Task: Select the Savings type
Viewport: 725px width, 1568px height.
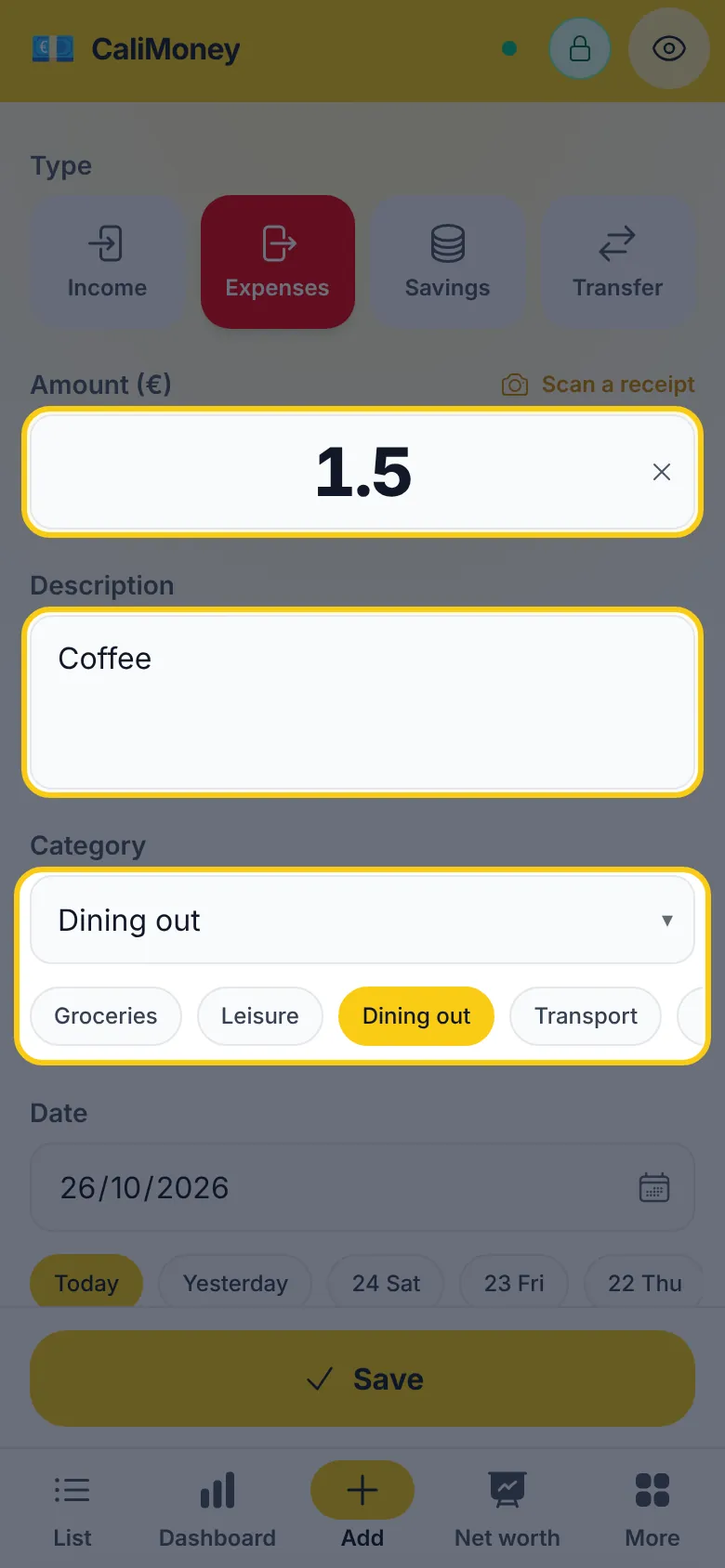Action: tap(448, 262)
